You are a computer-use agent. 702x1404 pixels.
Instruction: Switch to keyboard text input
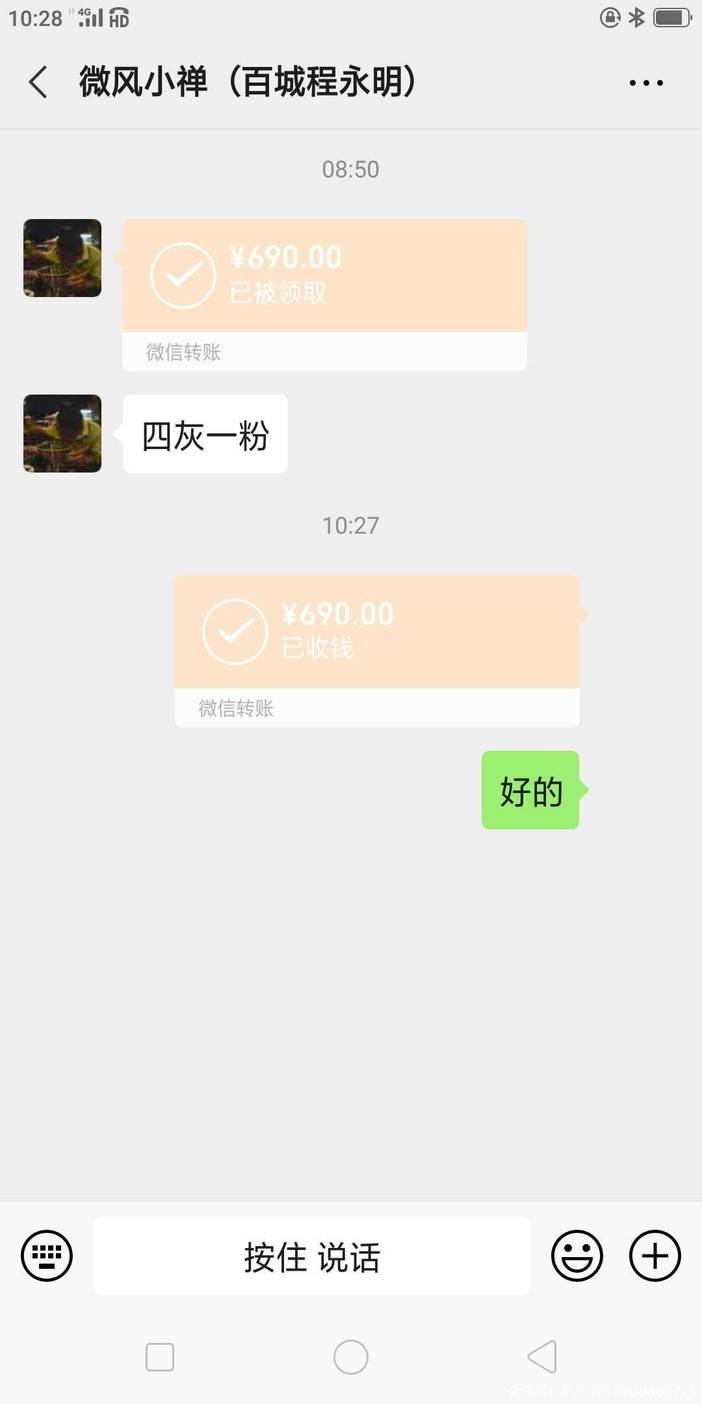click(47, 1256)
